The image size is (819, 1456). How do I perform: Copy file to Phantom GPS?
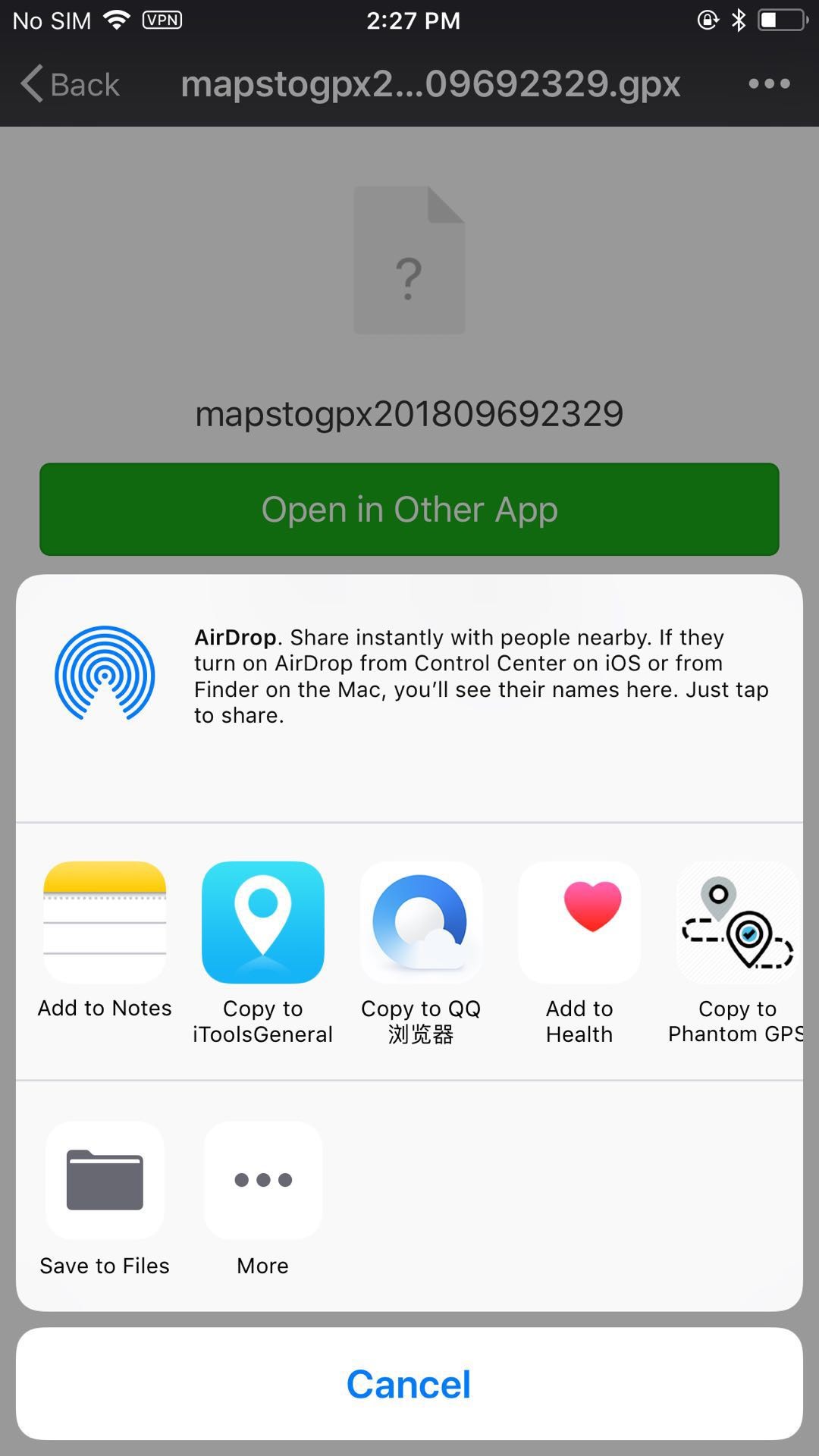[x=737, y=922]
